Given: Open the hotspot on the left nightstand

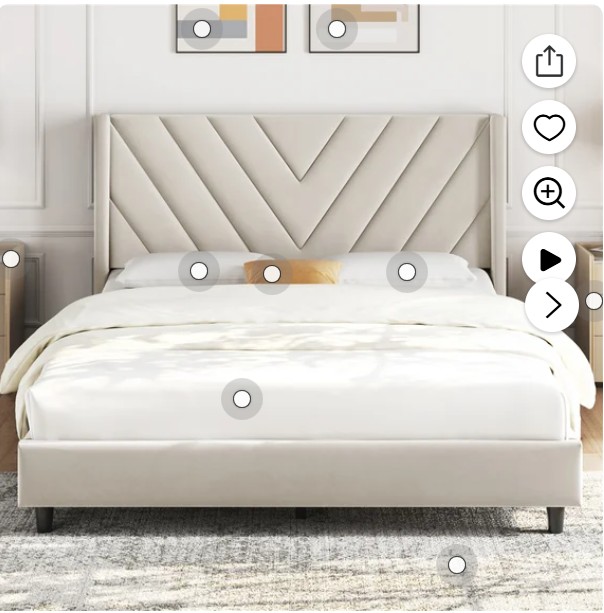Looking at the screenshot, I should click(11, 259).
